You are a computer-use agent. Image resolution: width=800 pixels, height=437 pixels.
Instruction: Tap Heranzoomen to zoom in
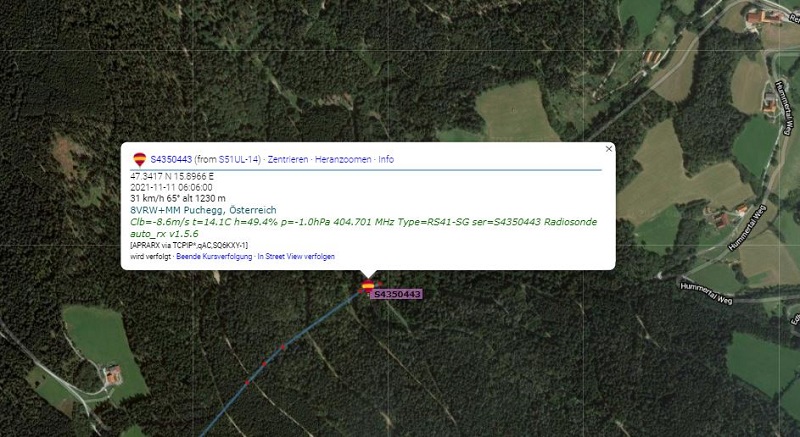coord(342,160)
